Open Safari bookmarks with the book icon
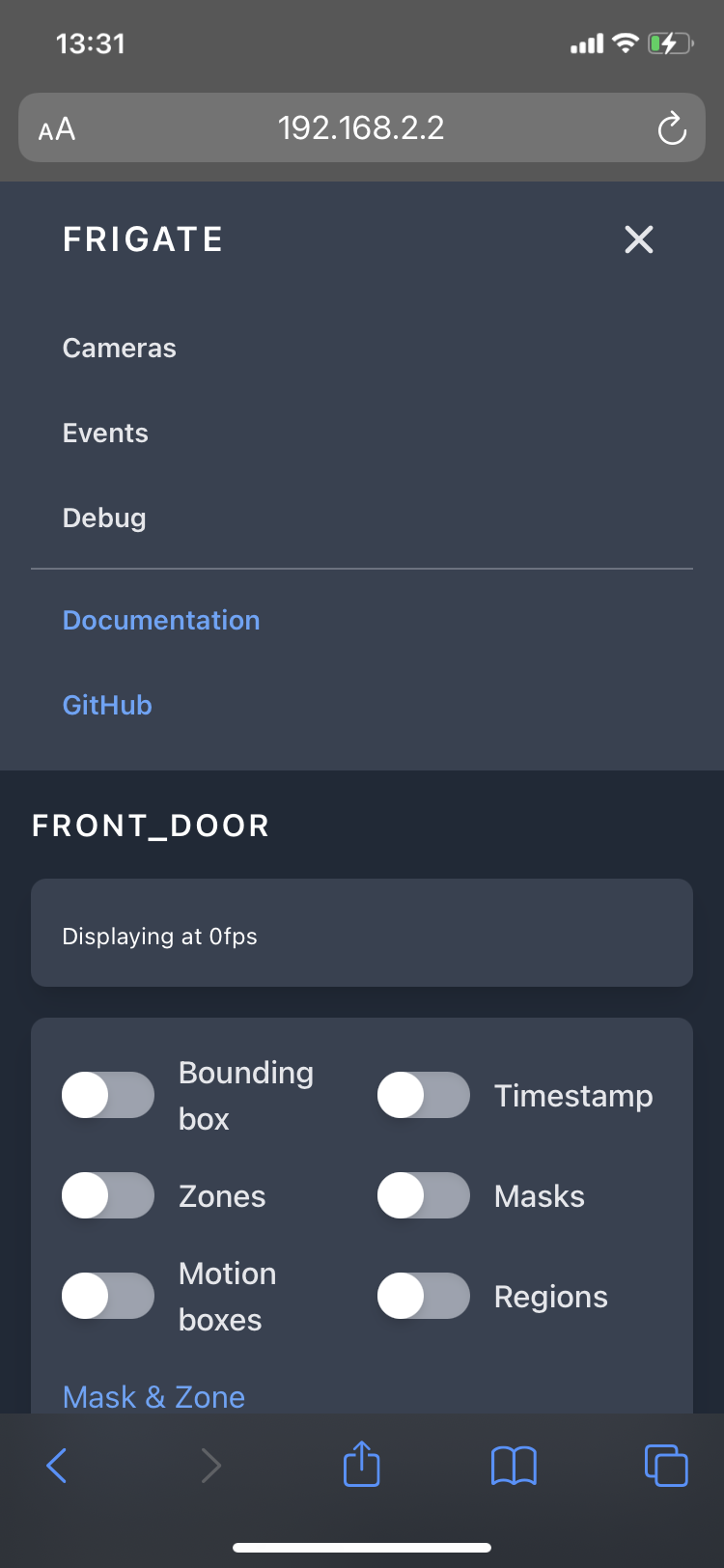Screen dimensions: 724x1568 514,1465
